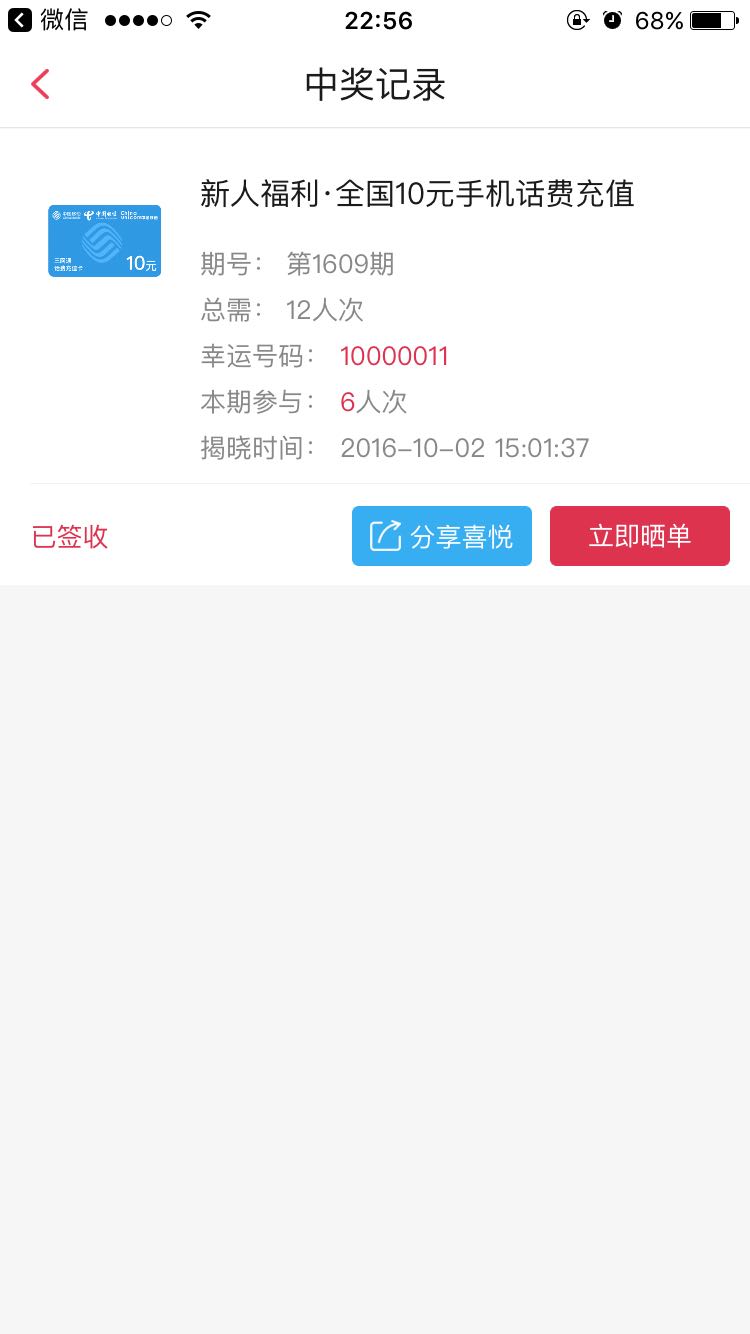The width and height of the screenshot is (750, 1334).
Task: Go back from the 中奖记录 page
Action: (x=40, y=84)
